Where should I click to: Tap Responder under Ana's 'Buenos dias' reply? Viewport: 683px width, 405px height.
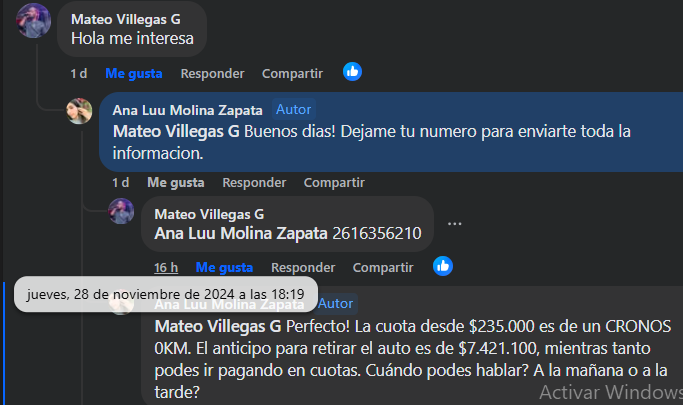pyautogui.click(x=254, y=182)
